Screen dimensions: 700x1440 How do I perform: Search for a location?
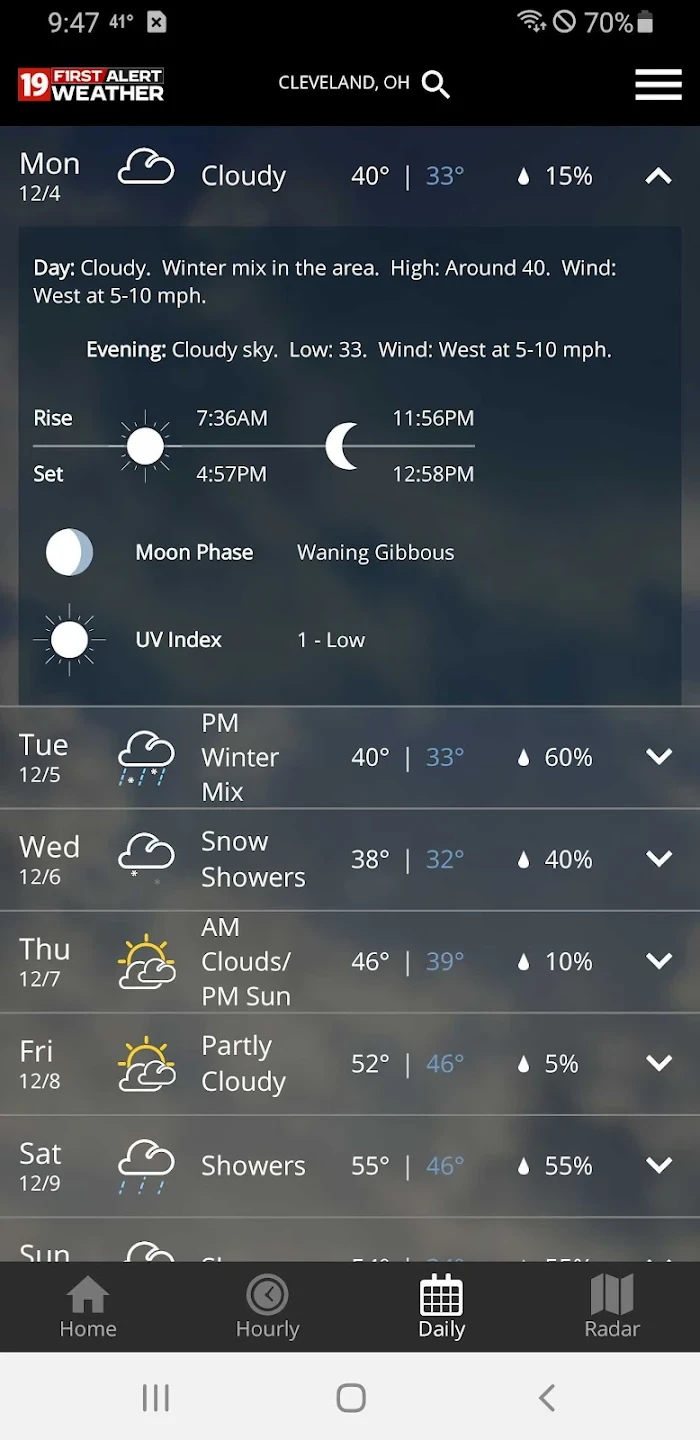(436, 84)
